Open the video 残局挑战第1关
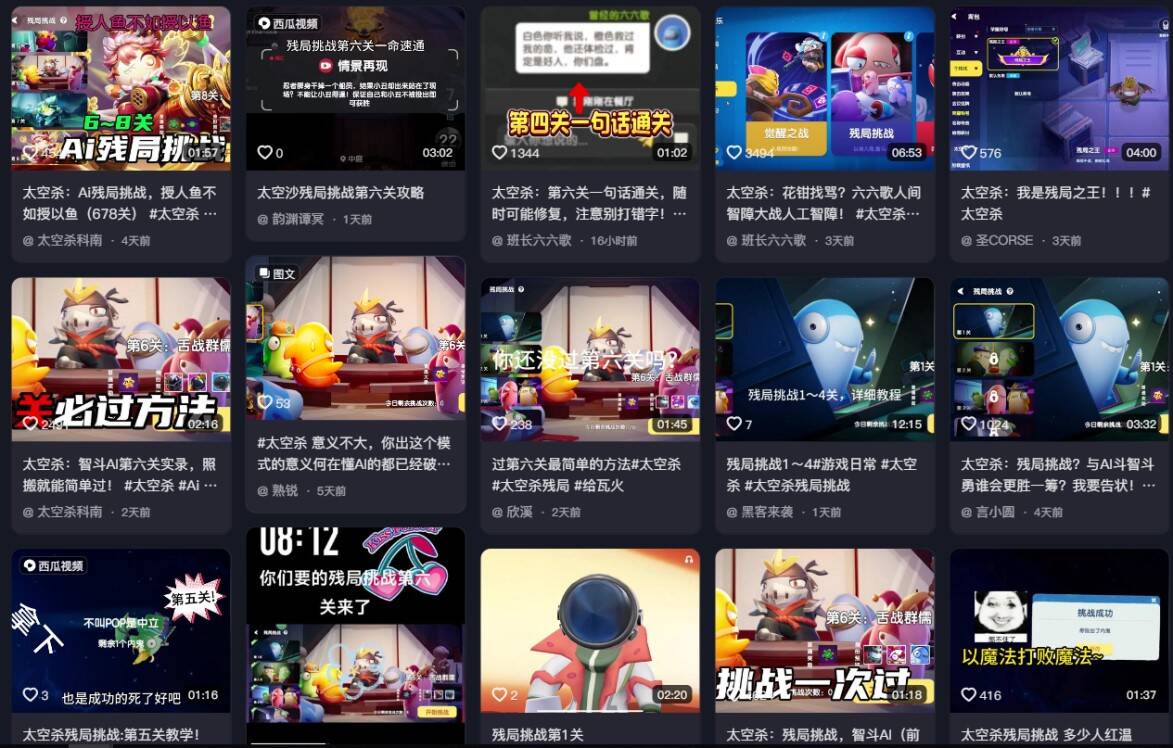This screenshot has height=748, width=1173. [589, 630]
